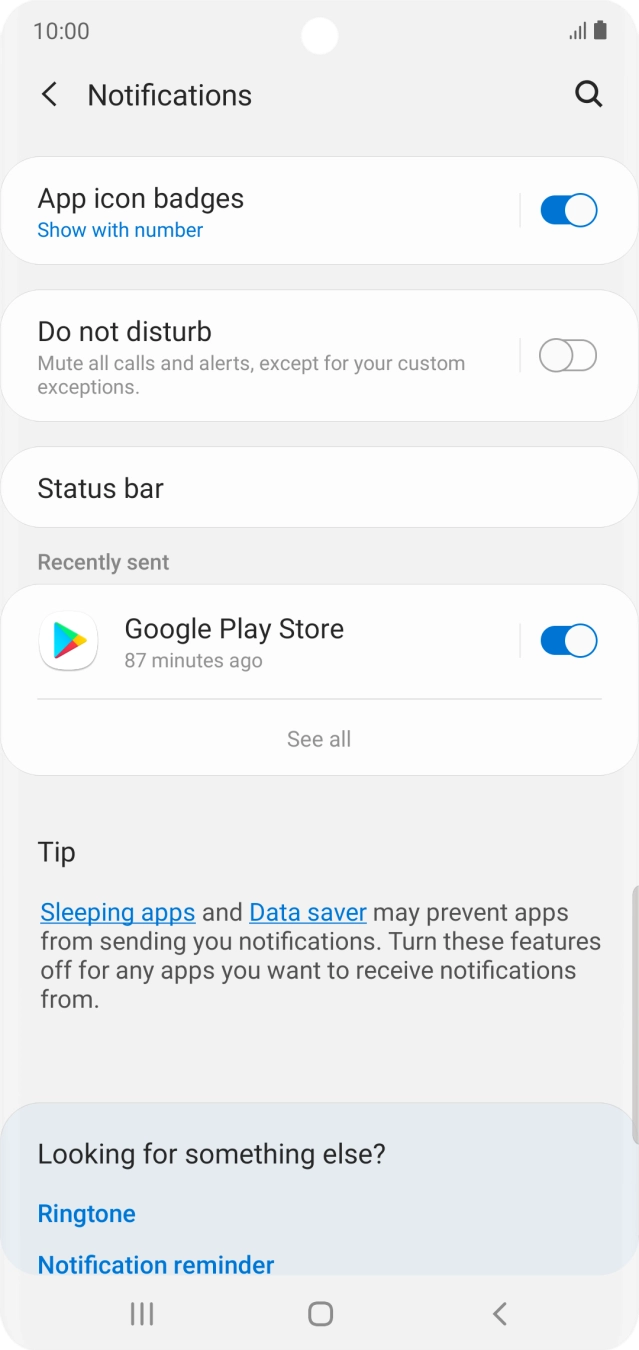Viewport: 639px width, 1350px height.
Task: Turn off App icon badges switch
Action: [568, 211]
